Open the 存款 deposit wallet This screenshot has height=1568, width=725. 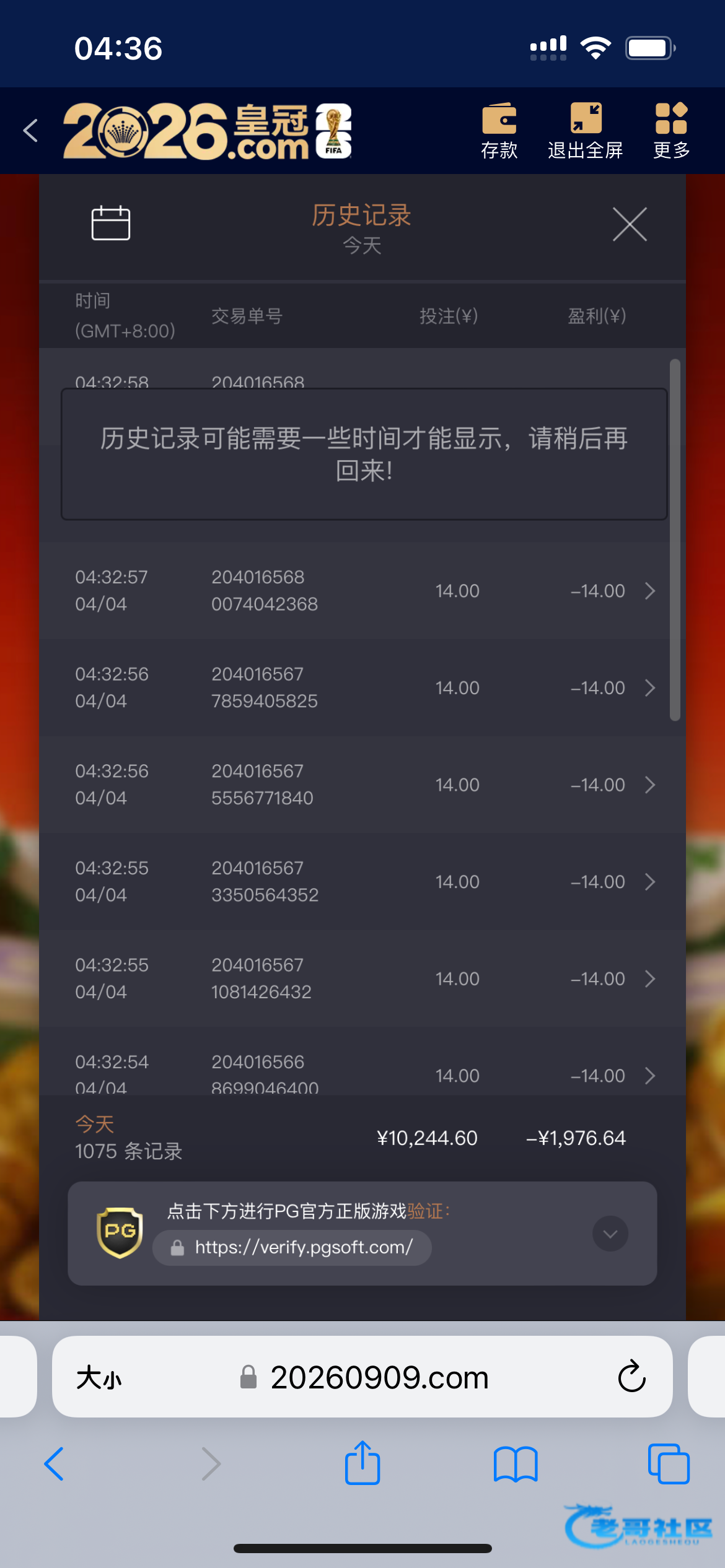pyautogui.click(x=499, y=131)
